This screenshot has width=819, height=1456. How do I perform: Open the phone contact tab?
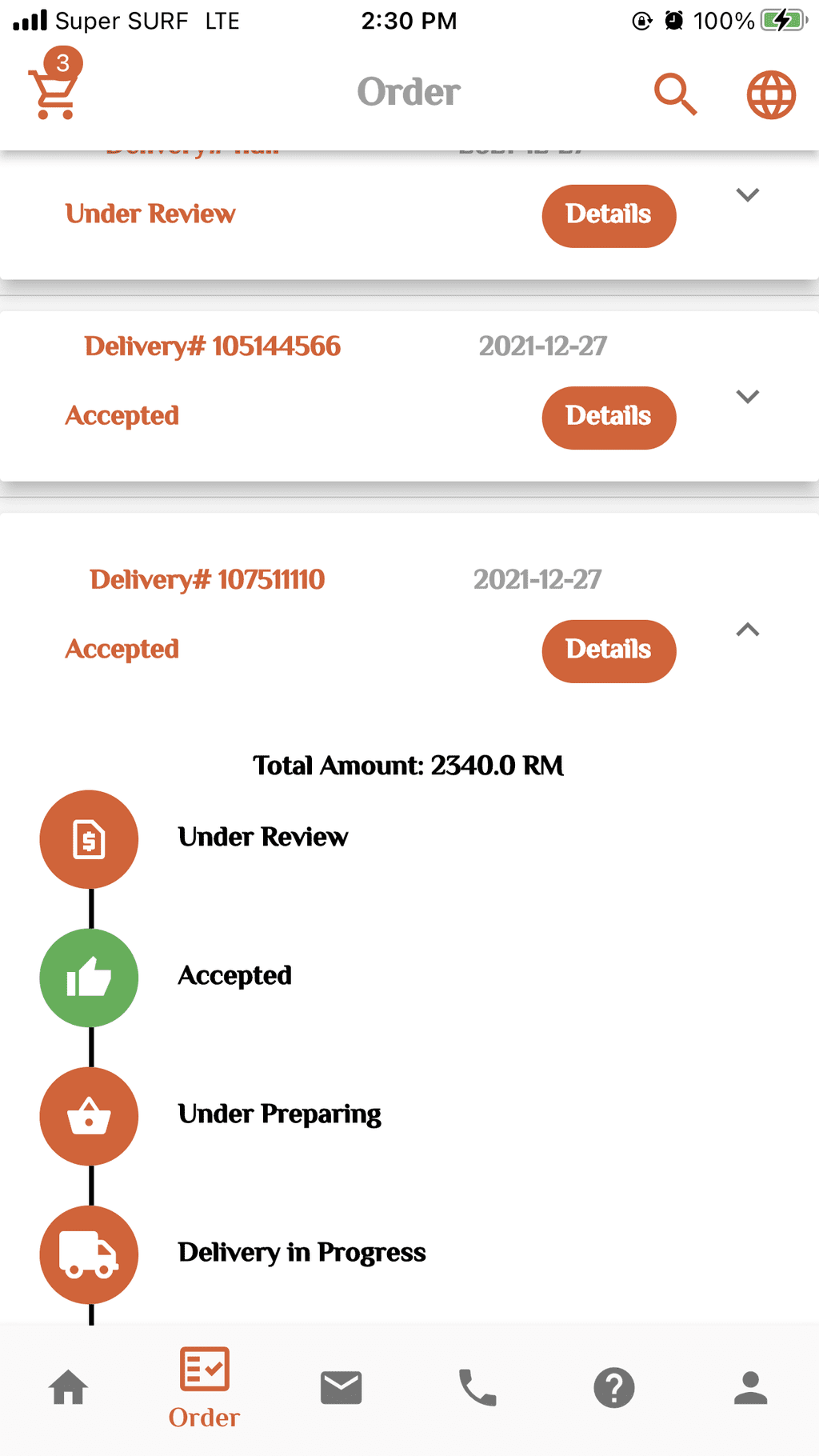(477, 1387)
